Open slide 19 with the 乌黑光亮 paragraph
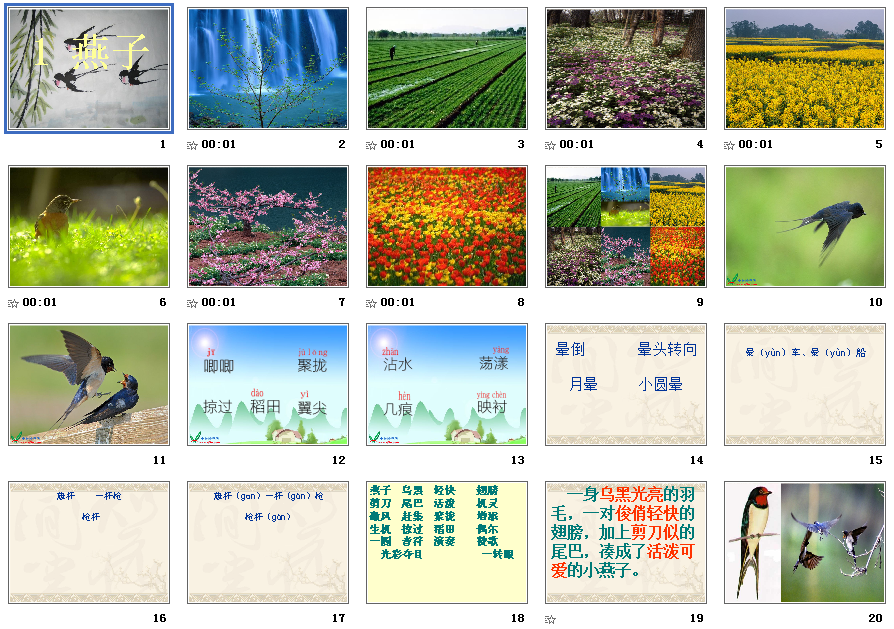Screen dimensions: 894x629 [625, 543]
